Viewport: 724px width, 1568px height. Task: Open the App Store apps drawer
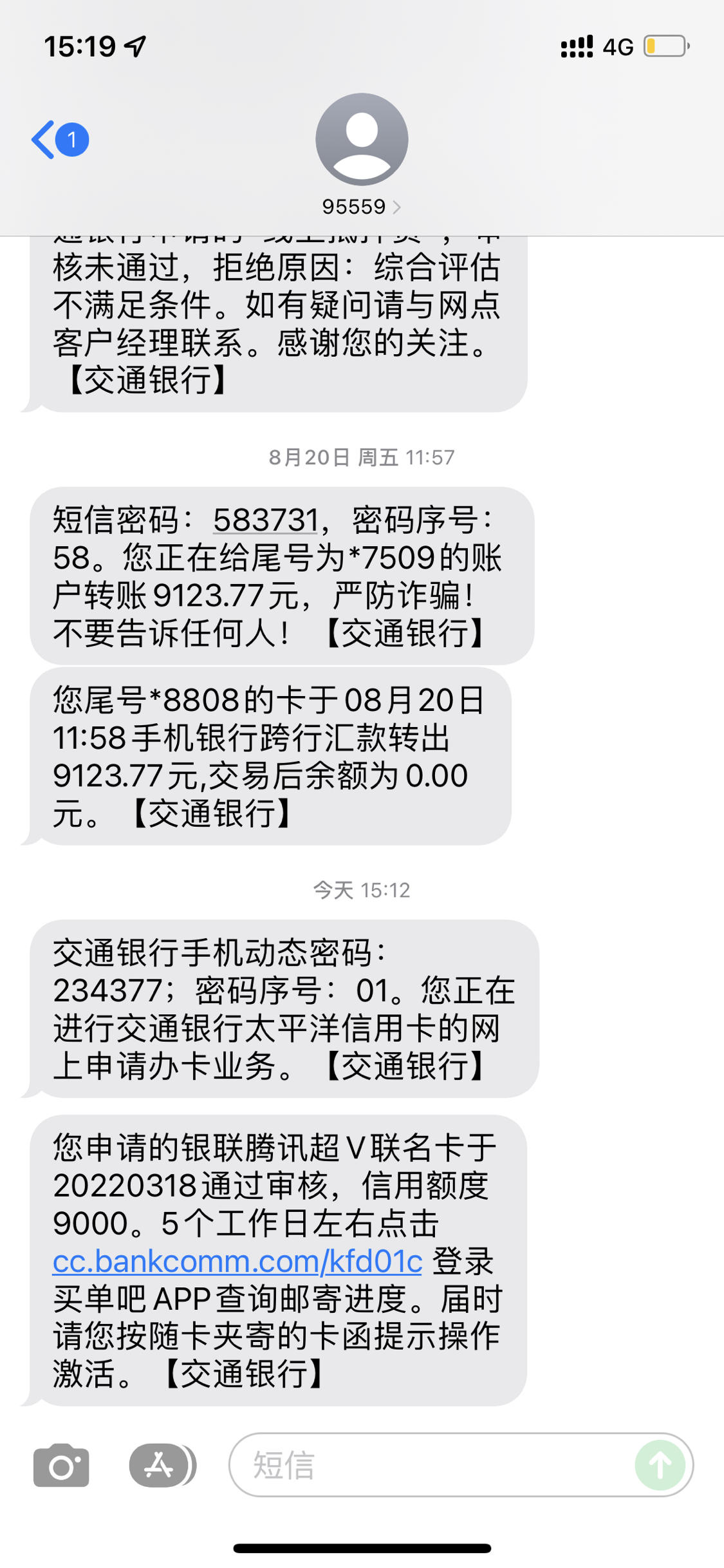click(x=162, y=1465)
